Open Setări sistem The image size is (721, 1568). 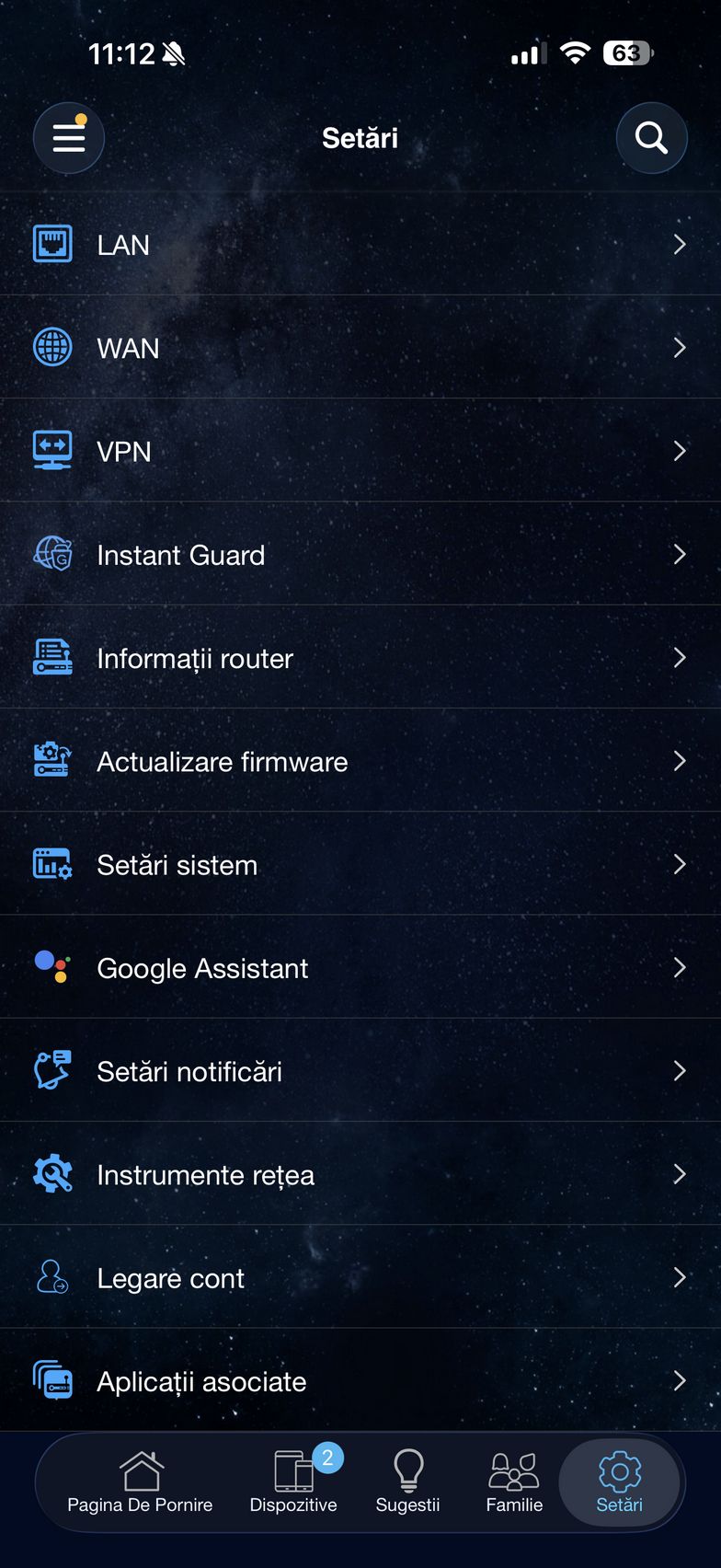coord(360,864)
